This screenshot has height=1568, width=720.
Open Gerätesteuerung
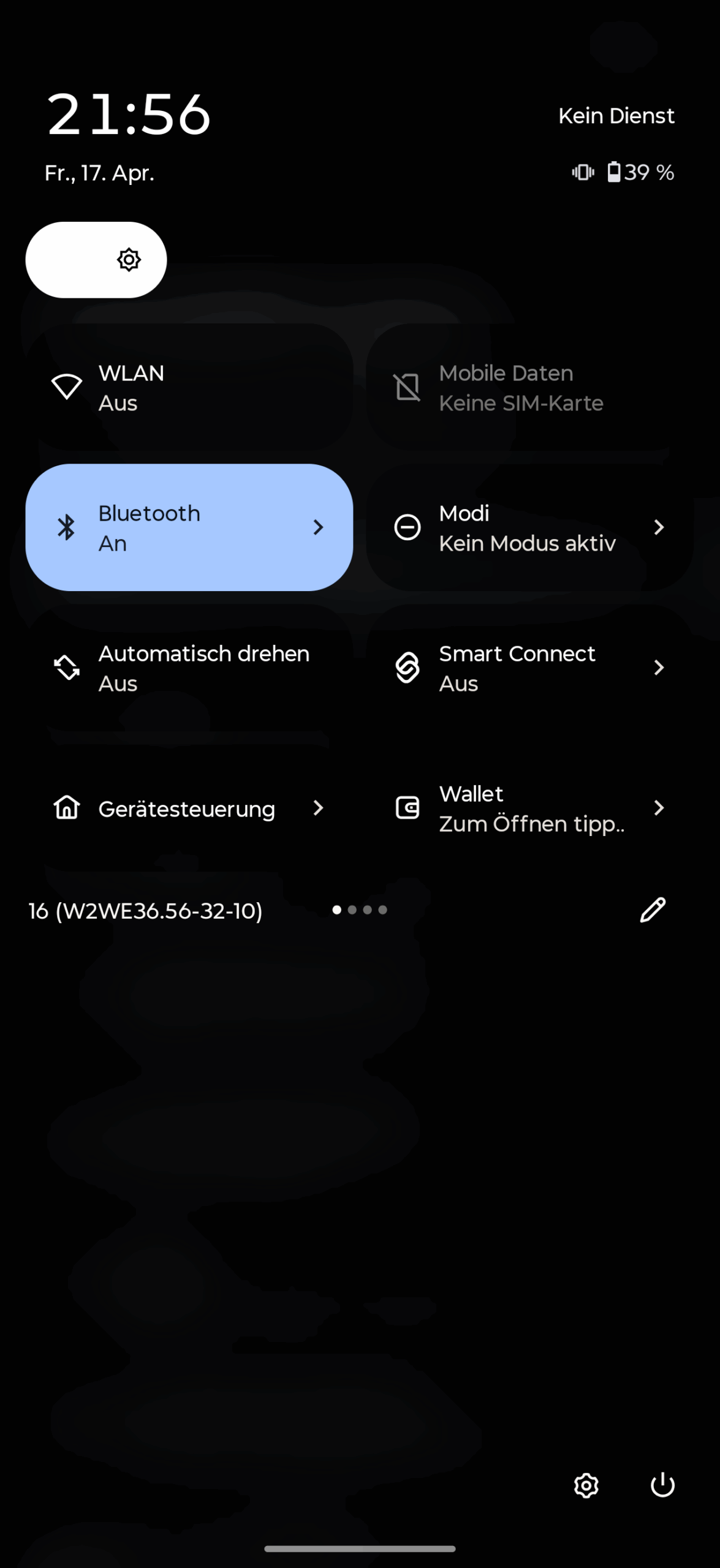click(x=189, y=809)
